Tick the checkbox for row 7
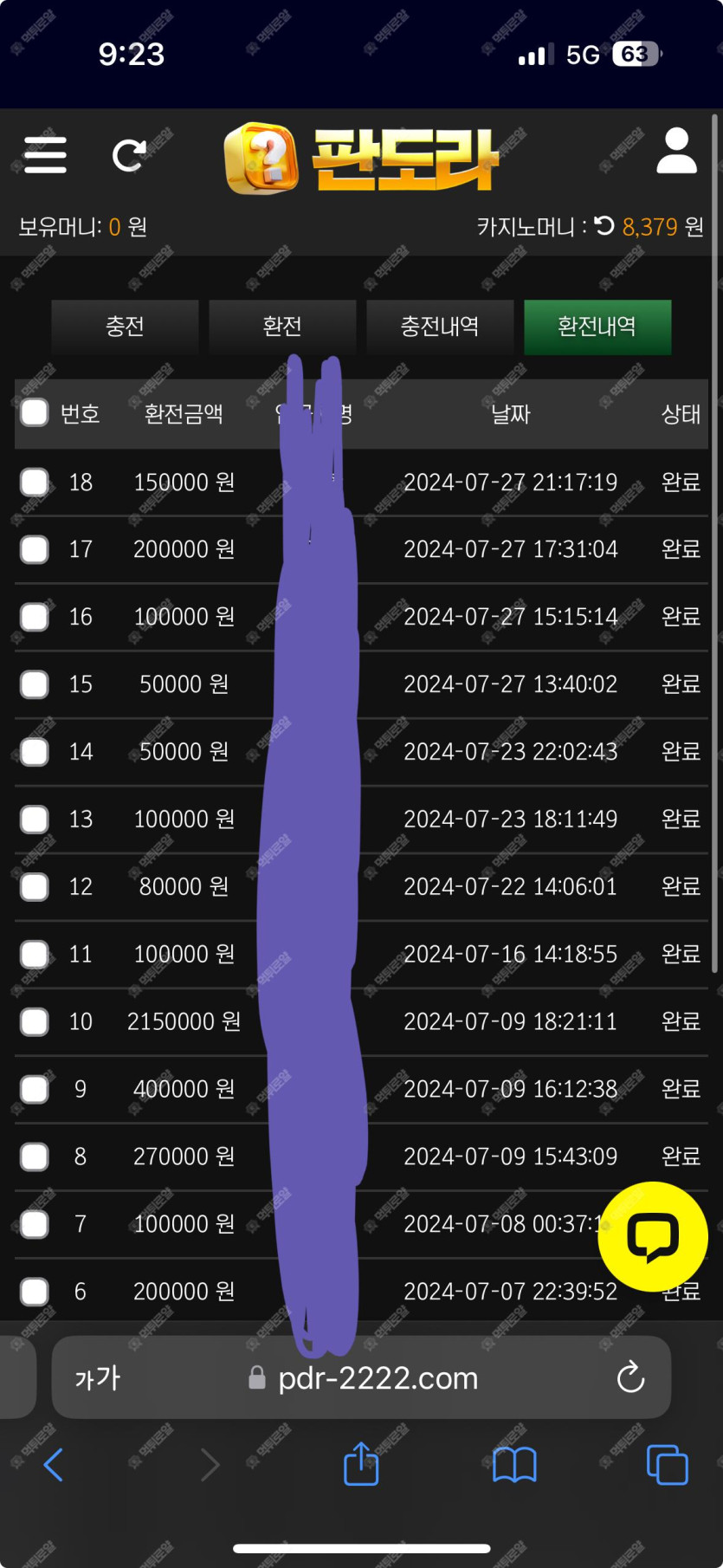This screenshot has width=723, height=1568. (35, 1224)
